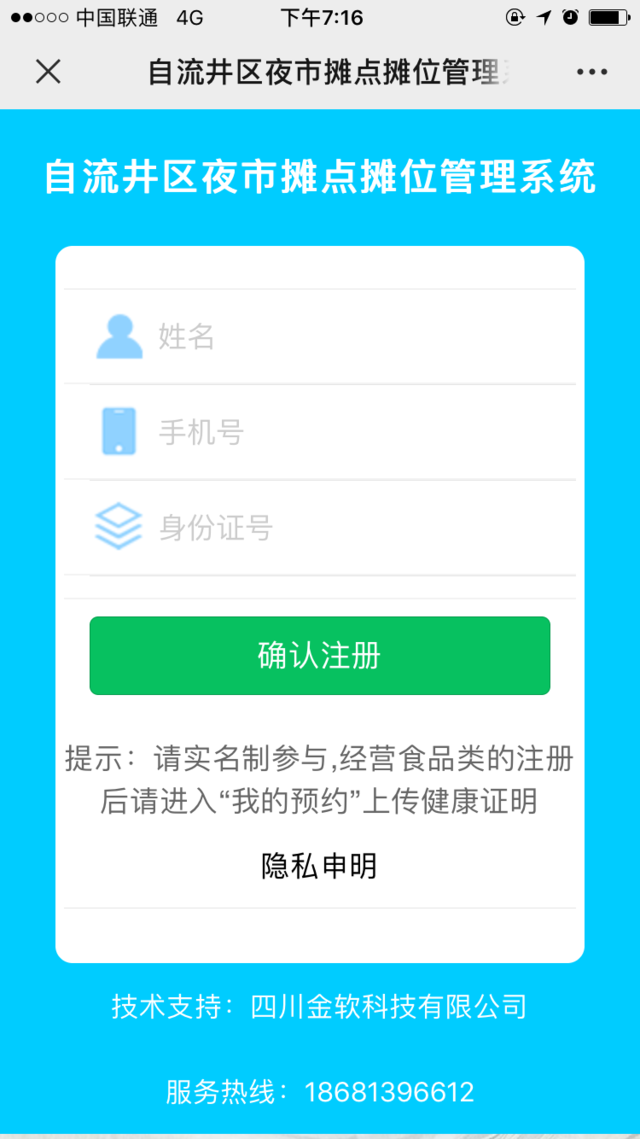Open the three-dot overflow menu
Screen dimensions: 640x1139
coord(591,72)
